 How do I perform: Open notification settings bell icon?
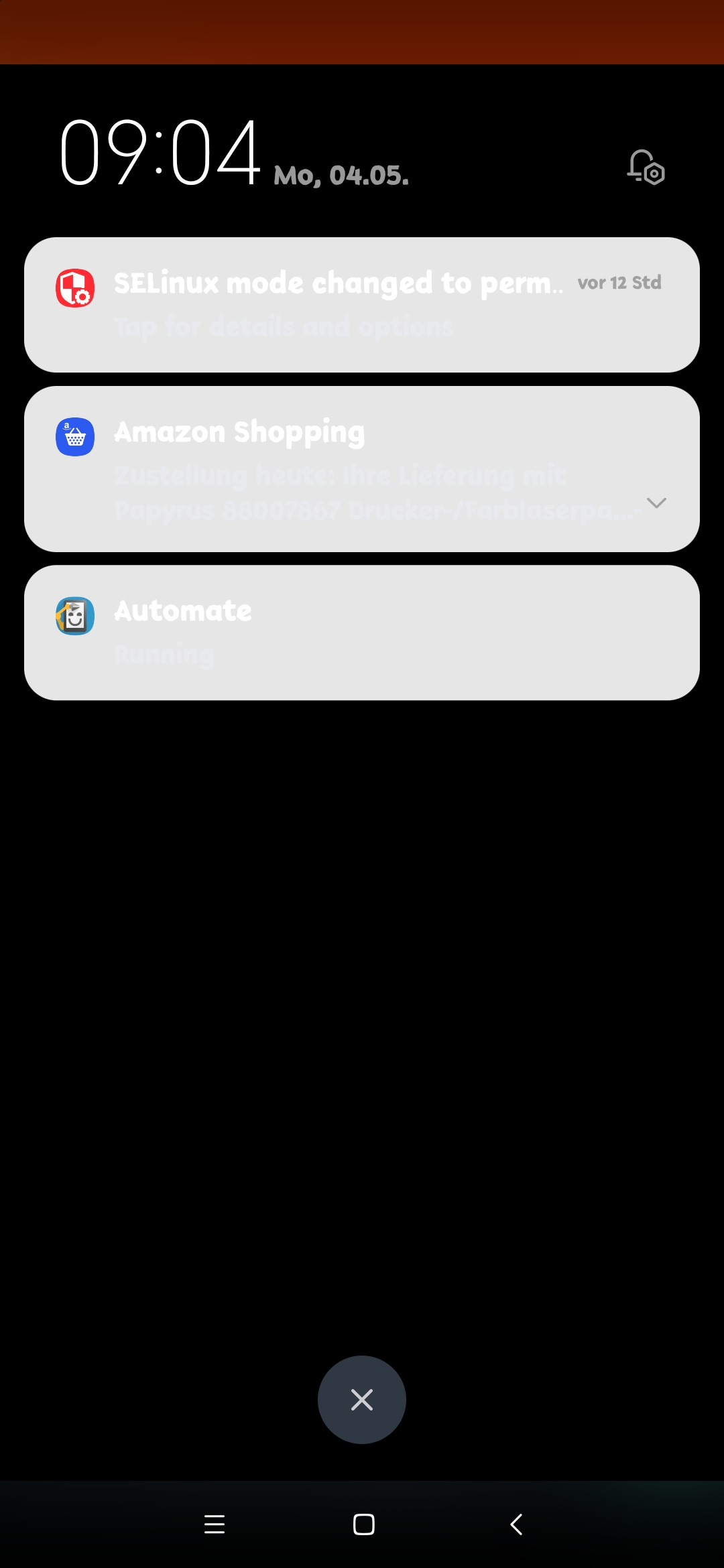tap(646, 167)
